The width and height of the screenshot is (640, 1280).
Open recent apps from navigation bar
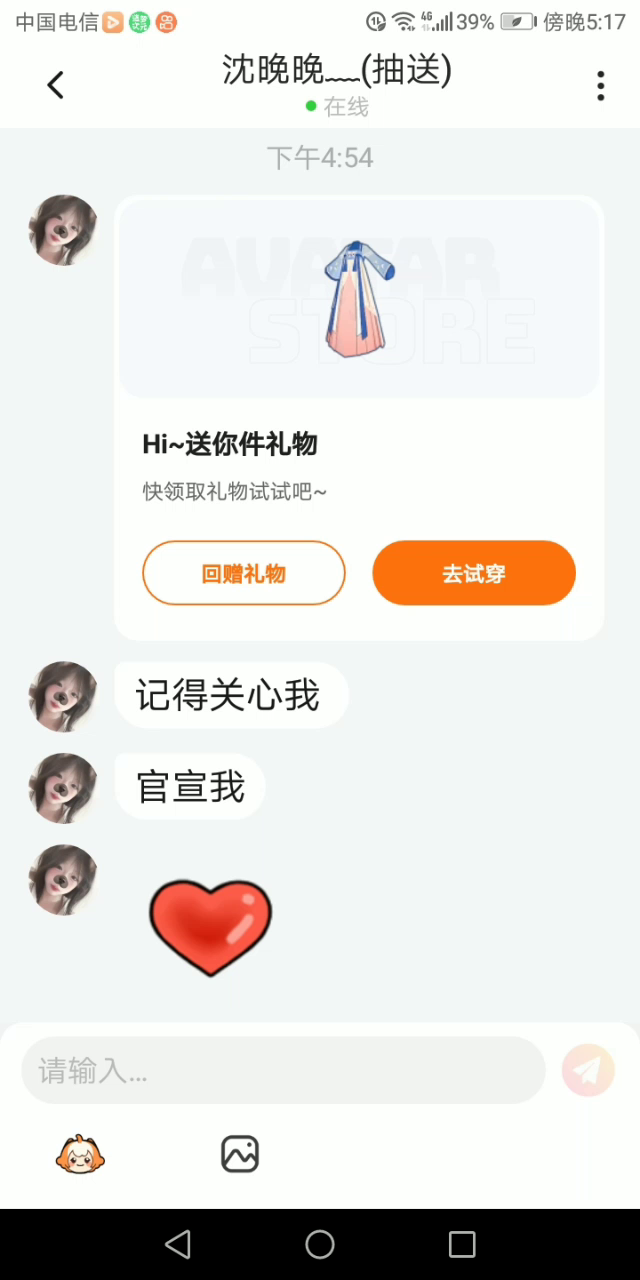coord(462,1244)
